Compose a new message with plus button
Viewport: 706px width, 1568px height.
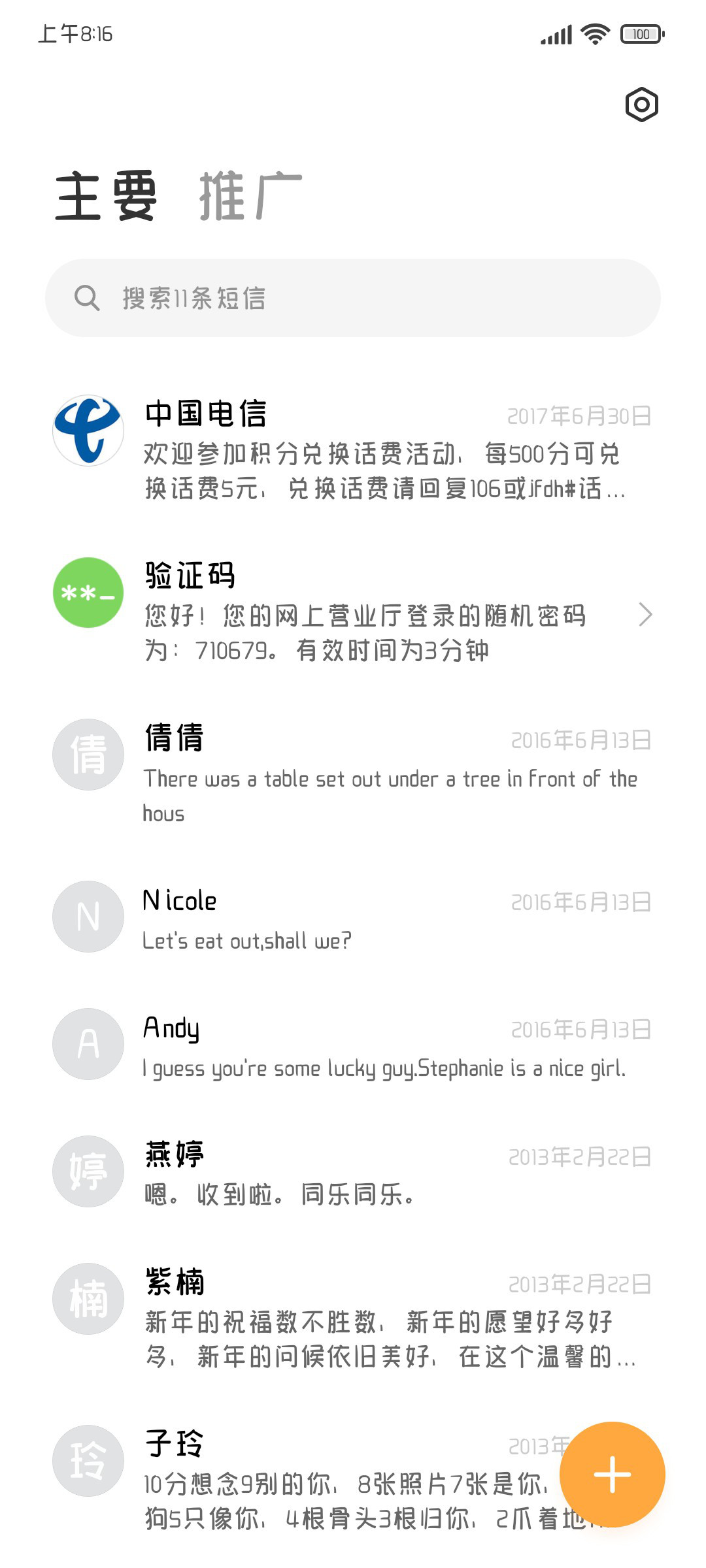(613, 1475)
